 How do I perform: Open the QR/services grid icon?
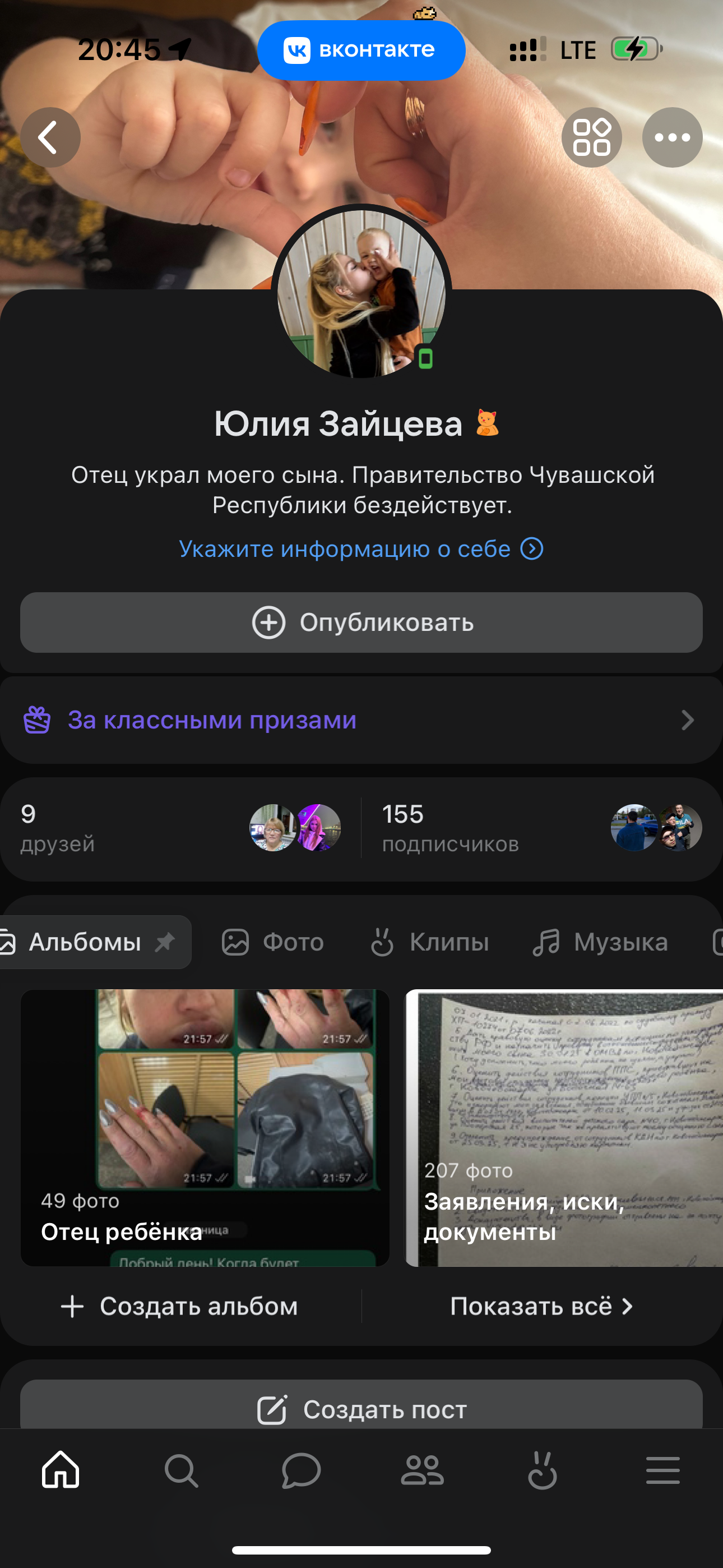[591, 137]
